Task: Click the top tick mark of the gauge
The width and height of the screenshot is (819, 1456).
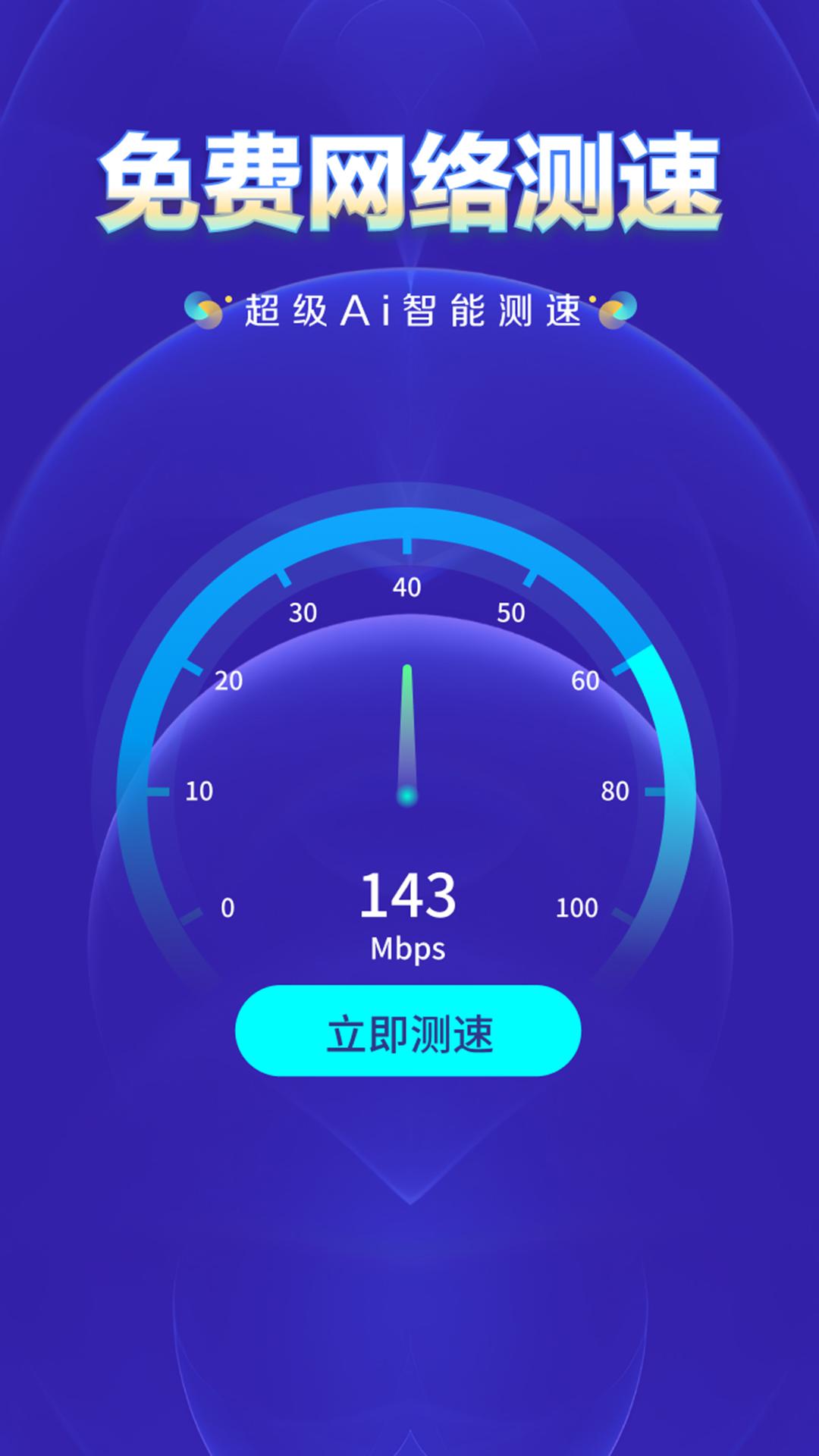Action: (x=408, y=546)
